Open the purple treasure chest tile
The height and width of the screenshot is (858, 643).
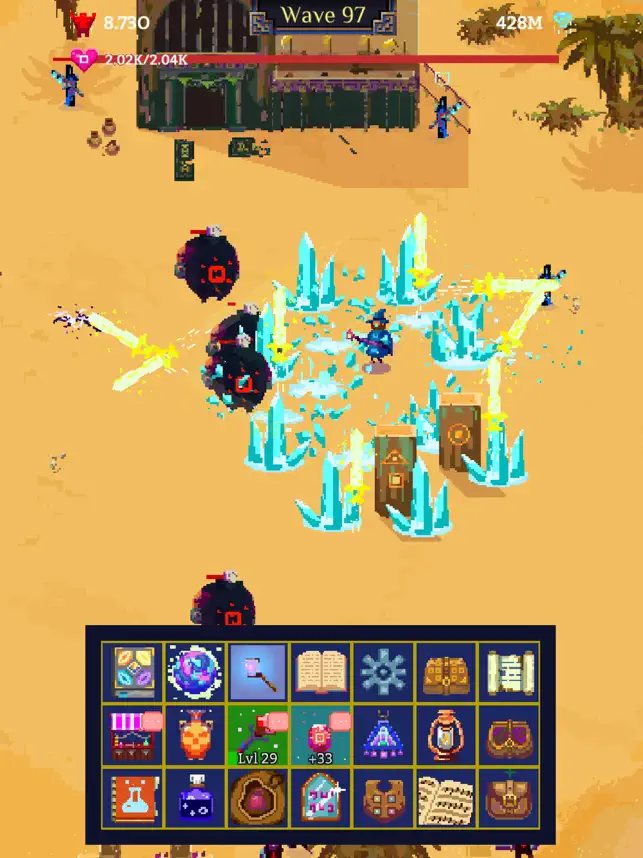pos(510,735)
